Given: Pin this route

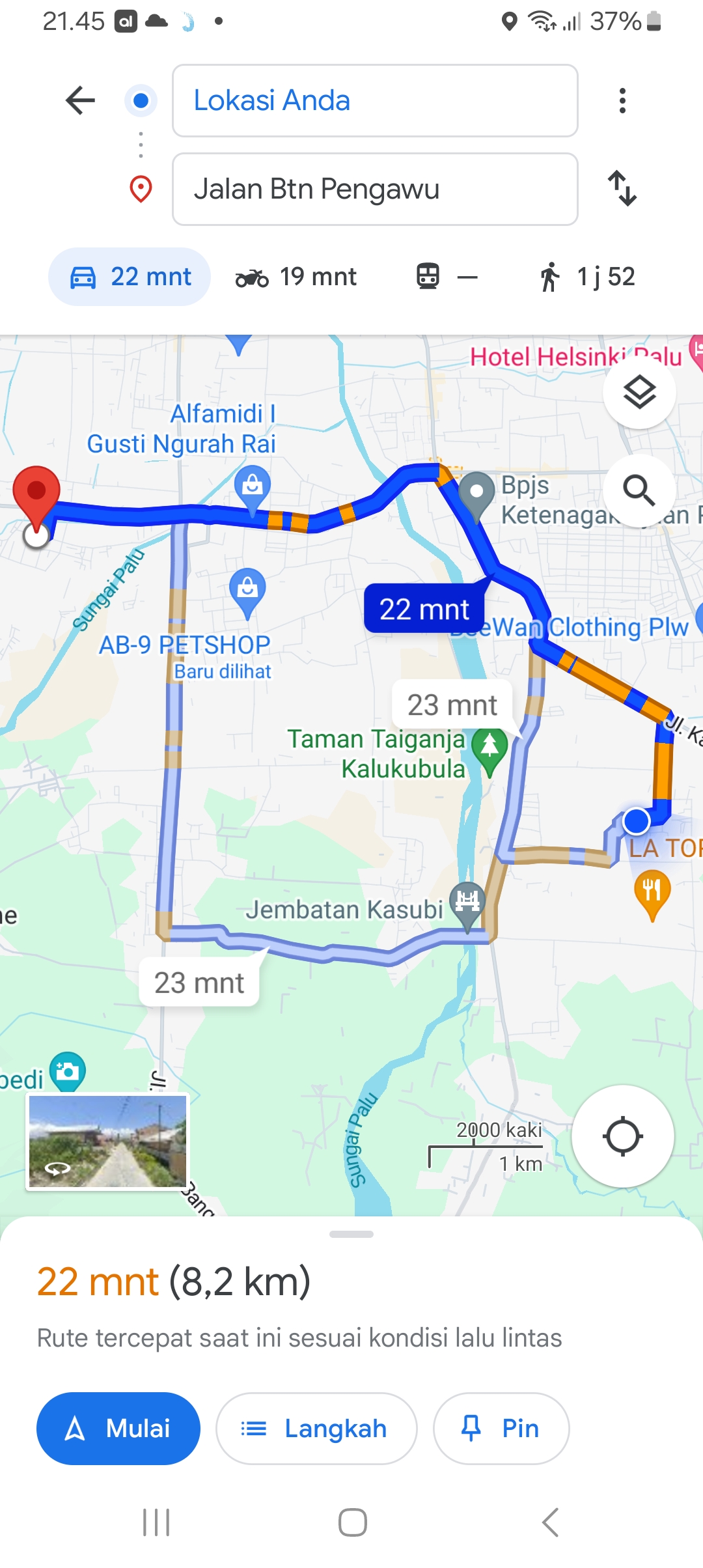Looking at the screenshot, I should tap(501, 1429).
